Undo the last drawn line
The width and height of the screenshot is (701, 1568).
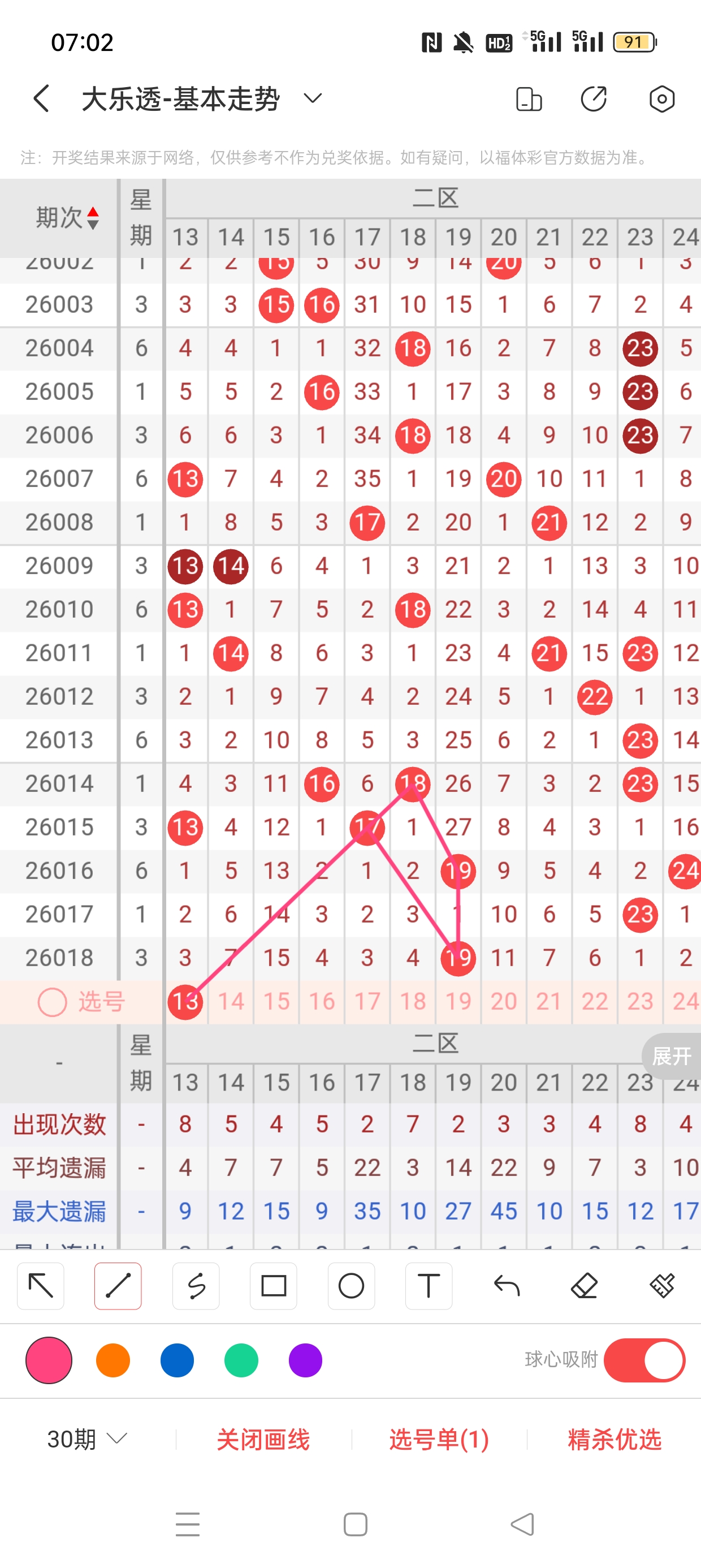[507, 1286]
